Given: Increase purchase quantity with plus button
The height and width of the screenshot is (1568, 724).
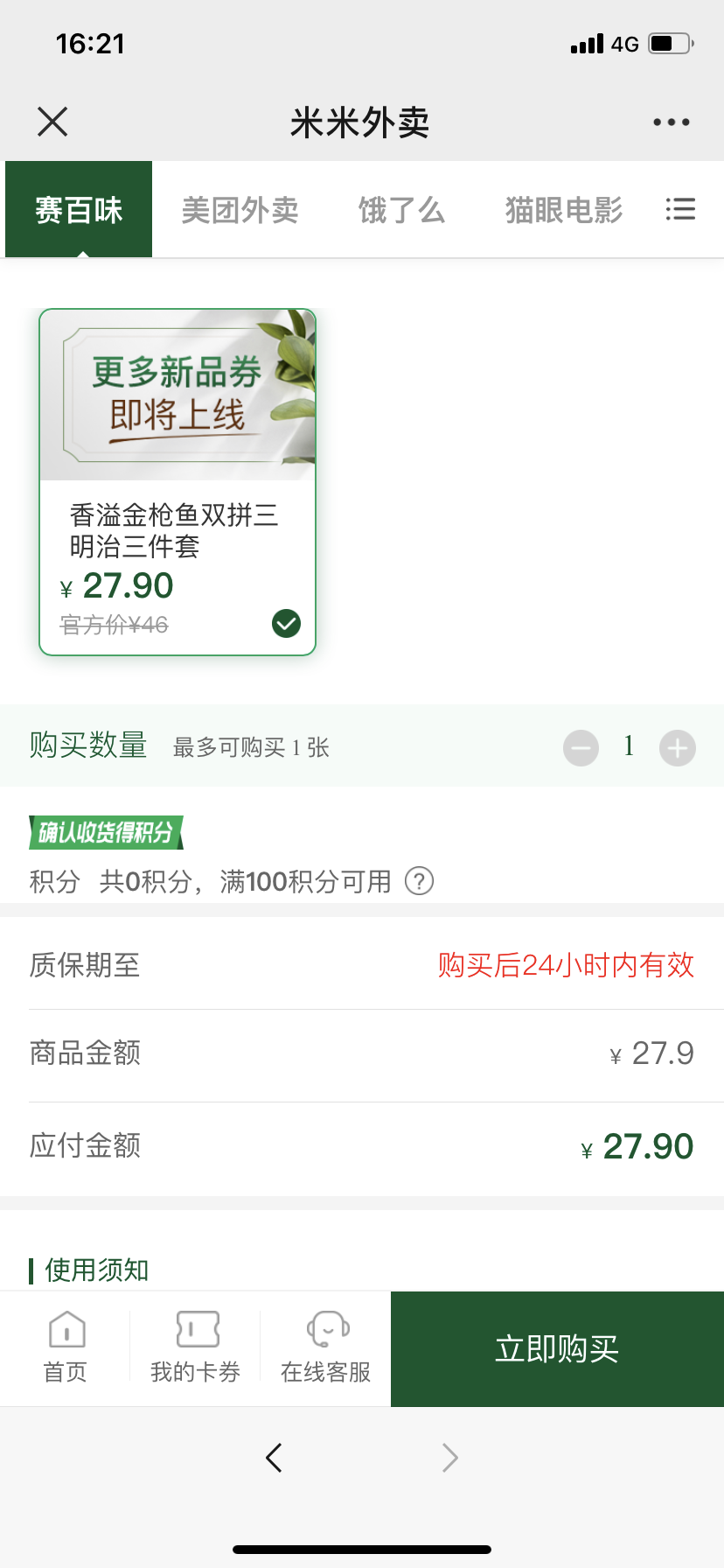Looking at the screenshot, I should point(678,748).
